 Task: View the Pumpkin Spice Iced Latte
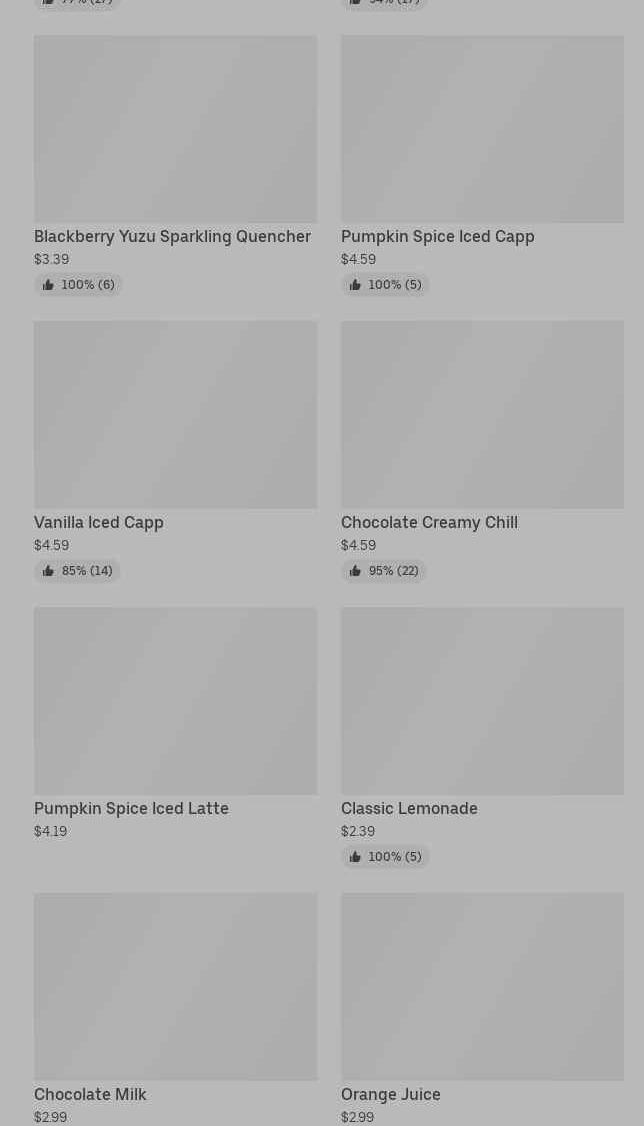click(x=175, y=723)
